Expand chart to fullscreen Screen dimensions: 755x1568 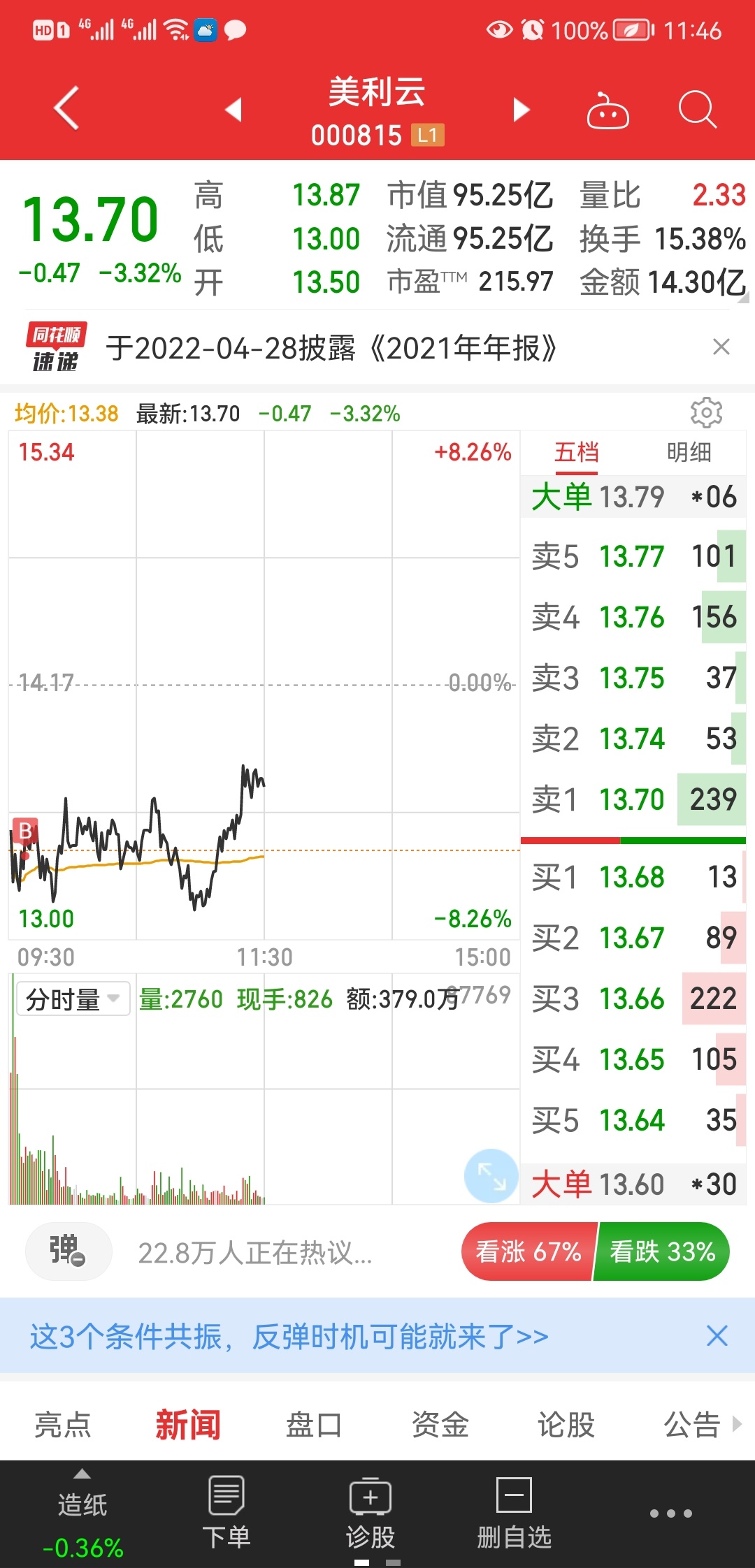[491, 1176]
